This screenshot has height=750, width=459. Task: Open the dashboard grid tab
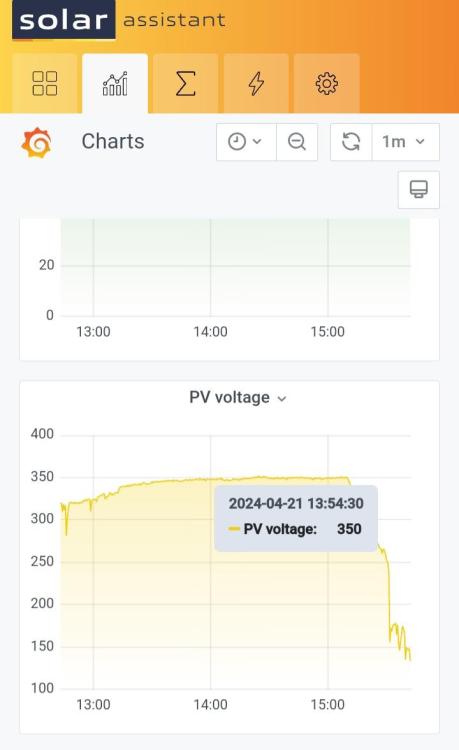(x=44, y=84)
